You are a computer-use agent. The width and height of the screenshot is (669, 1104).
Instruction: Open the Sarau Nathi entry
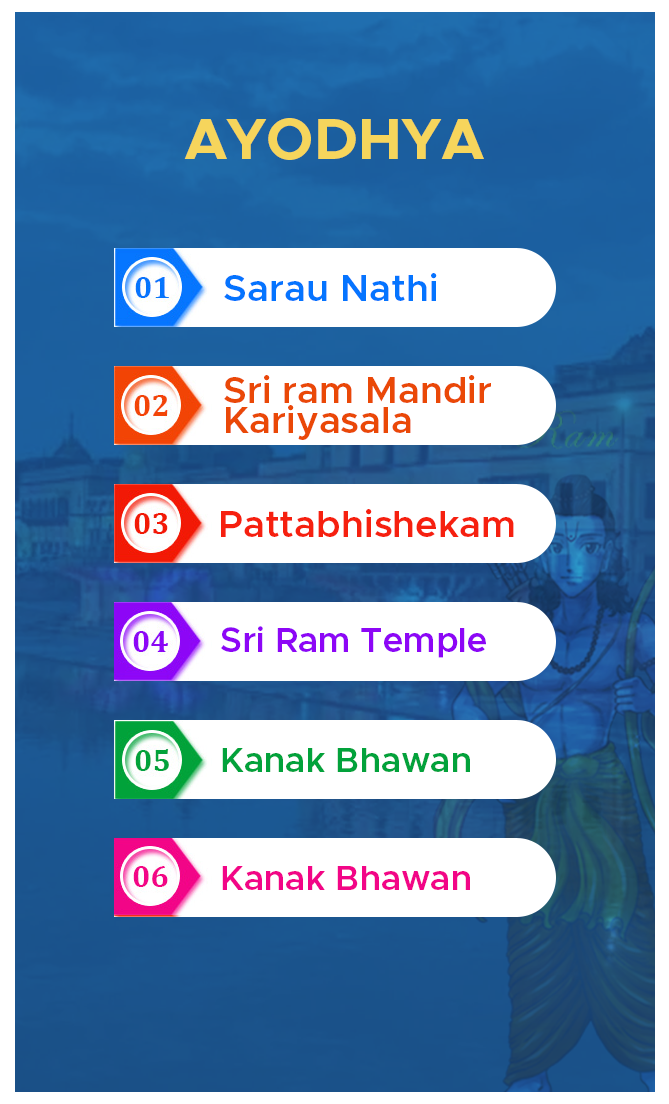(334, 288)
